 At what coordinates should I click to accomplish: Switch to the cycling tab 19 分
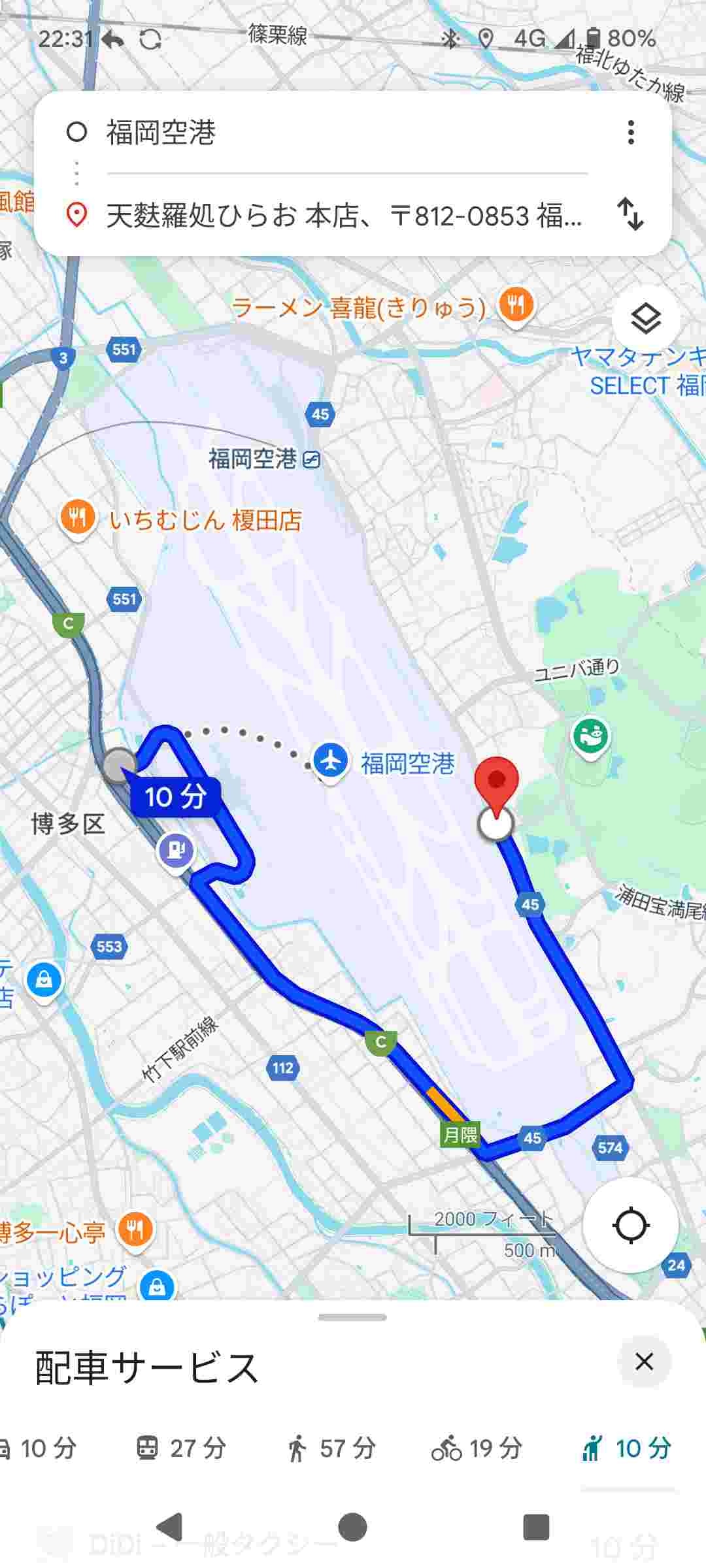pos(477,1448)
